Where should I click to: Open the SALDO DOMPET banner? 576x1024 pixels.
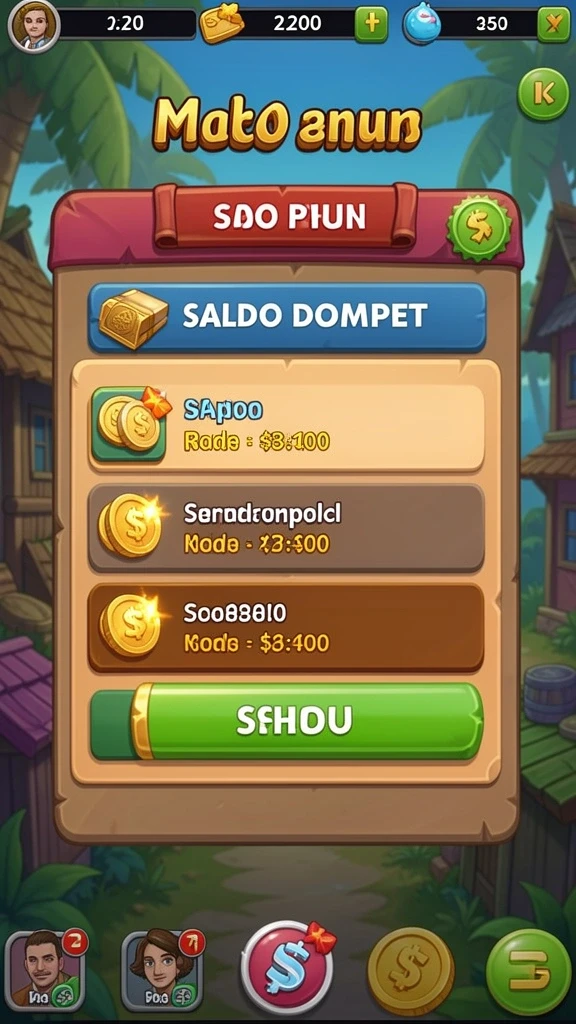[287, 316]
